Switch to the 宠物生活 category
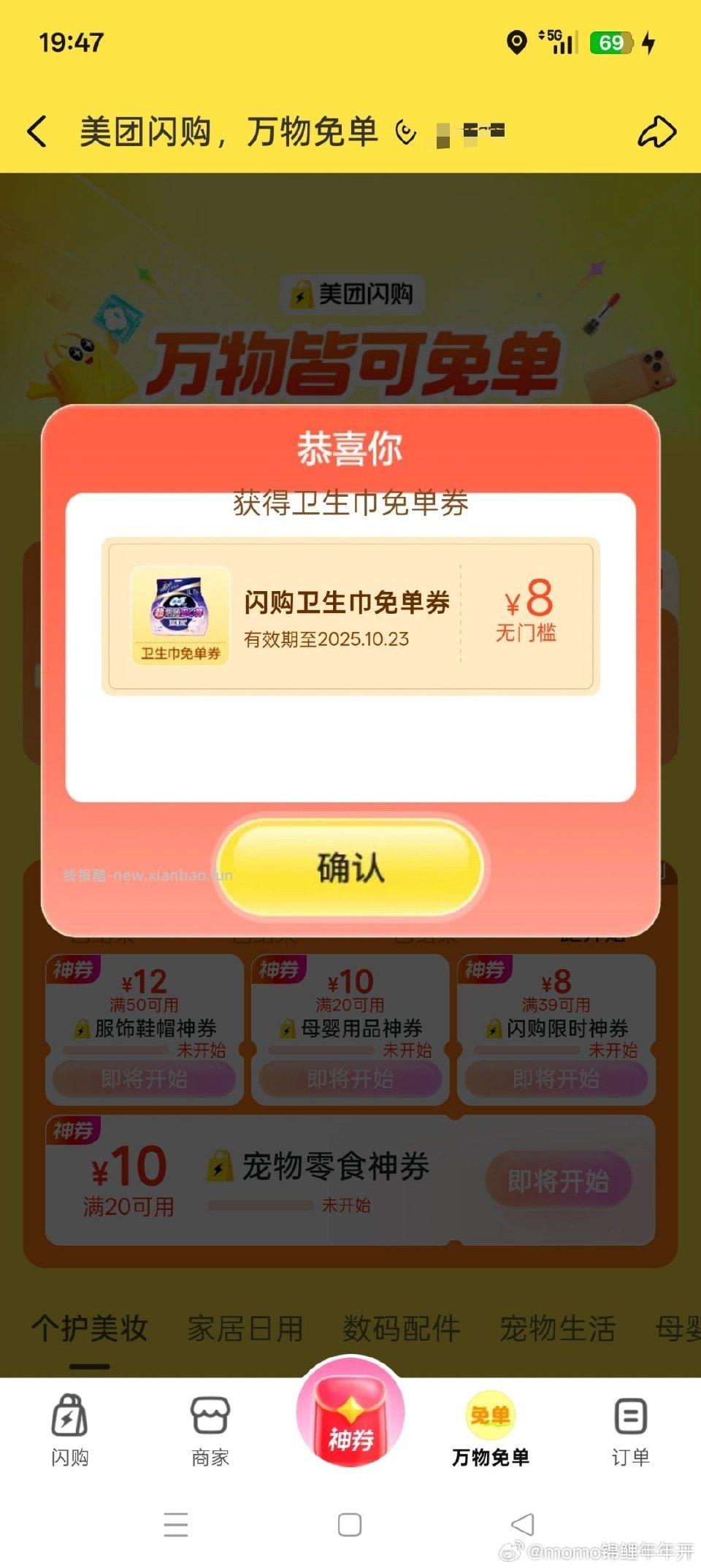 click(558, 1328)
